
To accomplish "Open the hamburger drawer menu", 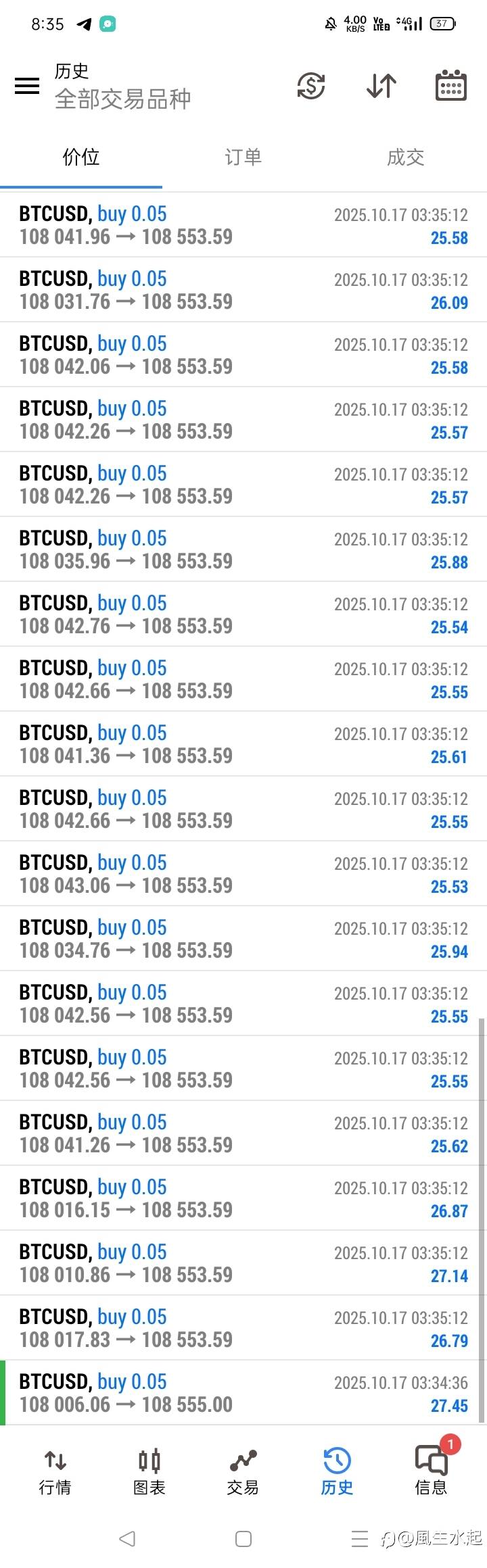I will (27, 86).
